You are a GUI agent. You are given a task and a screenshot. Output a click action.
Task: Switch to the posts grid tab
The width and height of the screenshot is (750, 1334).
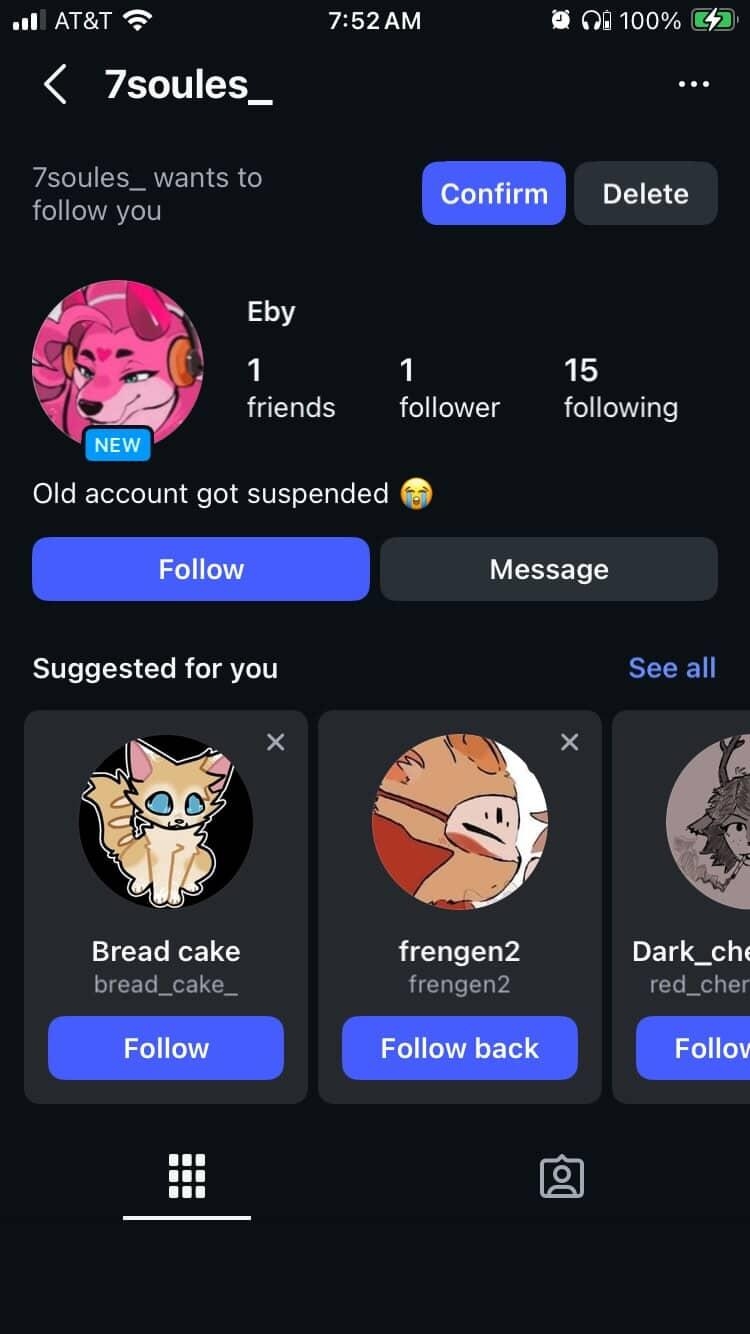pos(187,1176)
